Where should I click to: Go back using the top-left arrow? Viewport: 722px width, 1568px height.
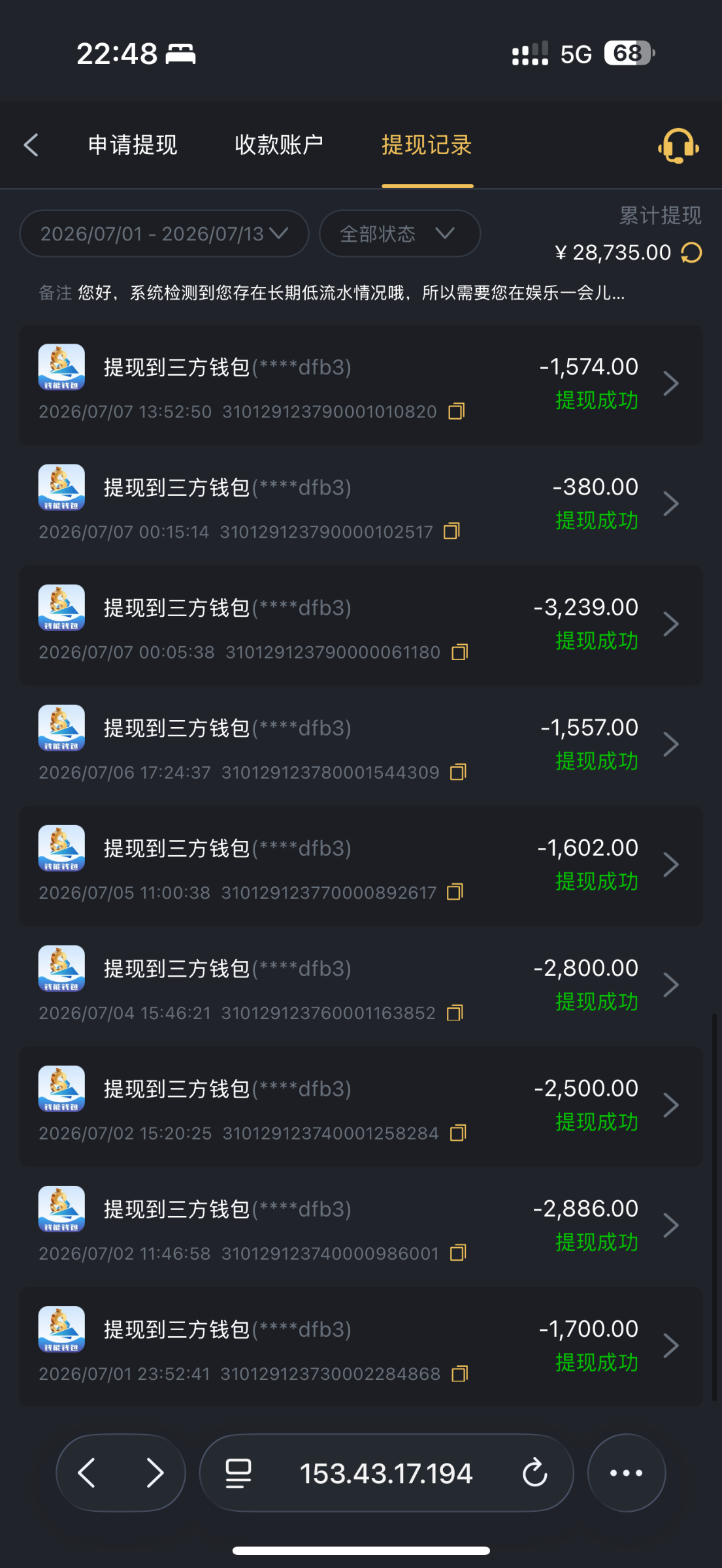pos(31,145)
